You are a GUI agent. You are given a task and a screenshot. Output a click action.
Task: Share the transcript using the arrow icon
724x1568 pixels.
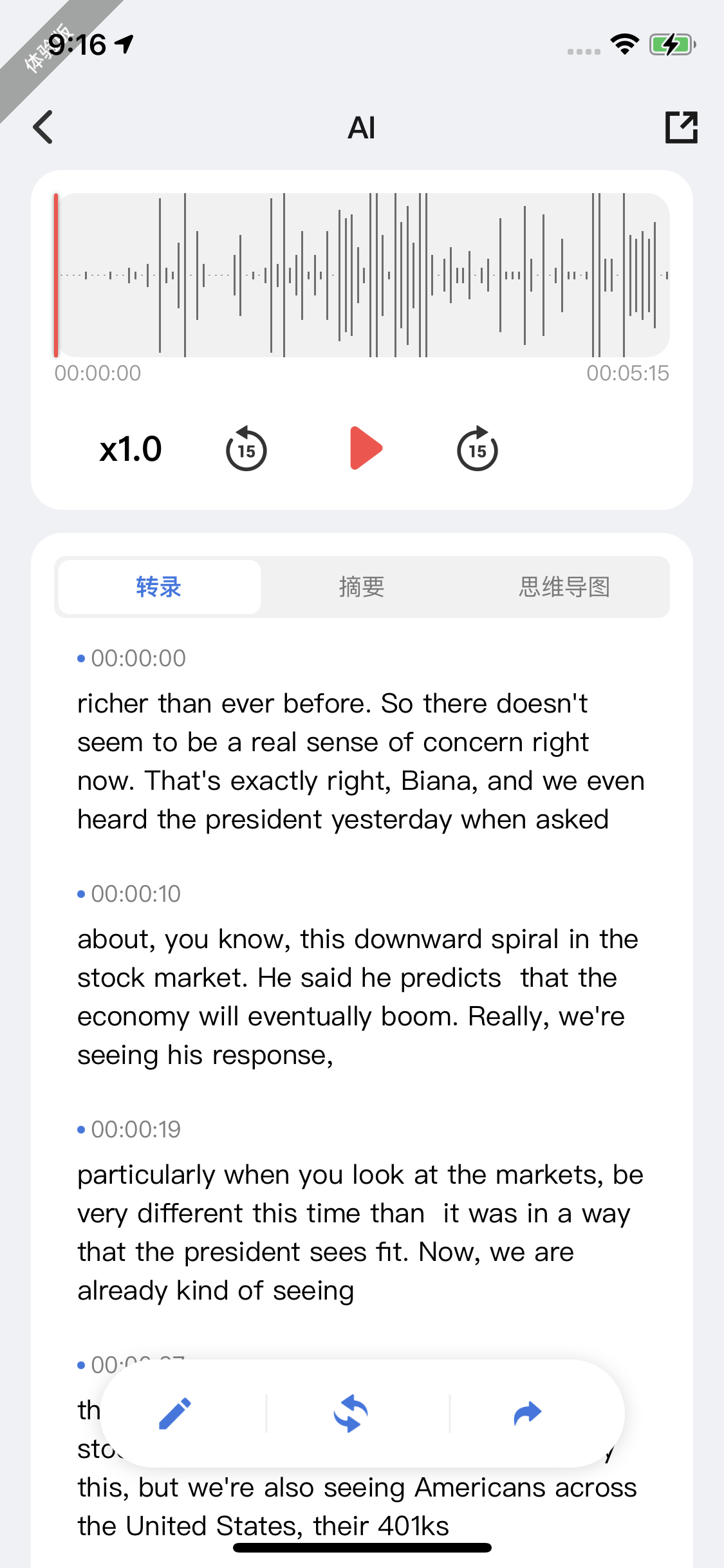pos(528,1414)
